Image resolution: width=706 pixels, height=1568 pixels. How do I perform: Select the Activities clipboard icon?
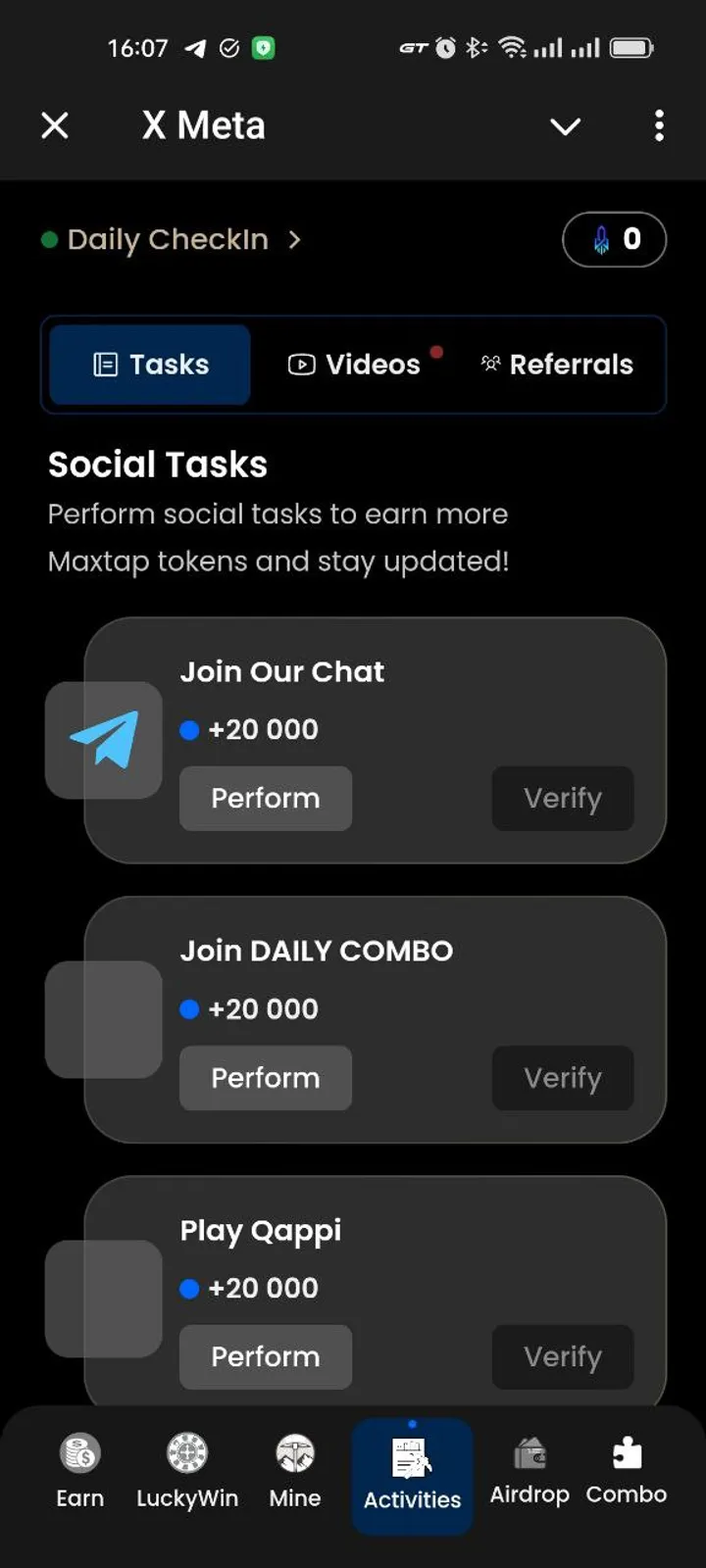411,1459
